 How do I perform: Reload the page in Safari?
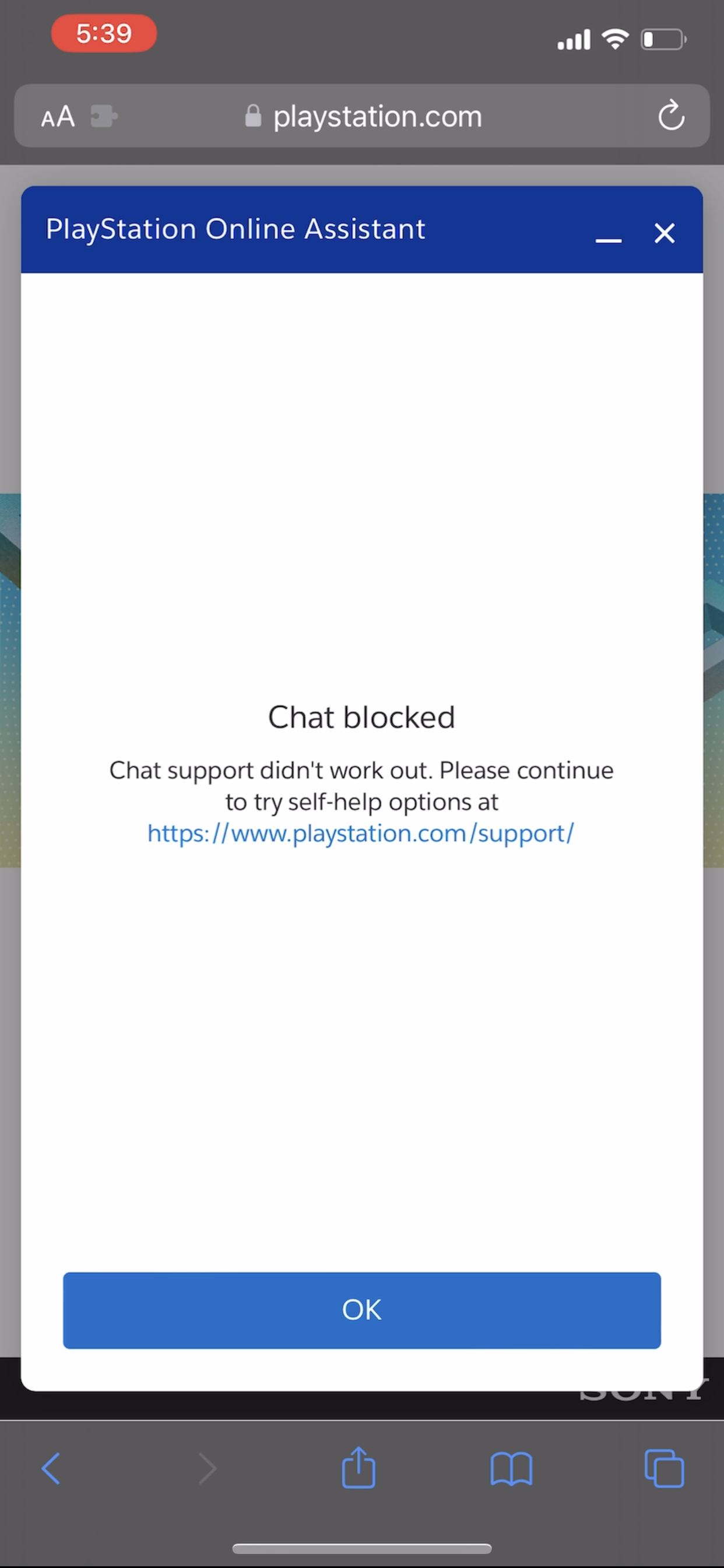671,116
